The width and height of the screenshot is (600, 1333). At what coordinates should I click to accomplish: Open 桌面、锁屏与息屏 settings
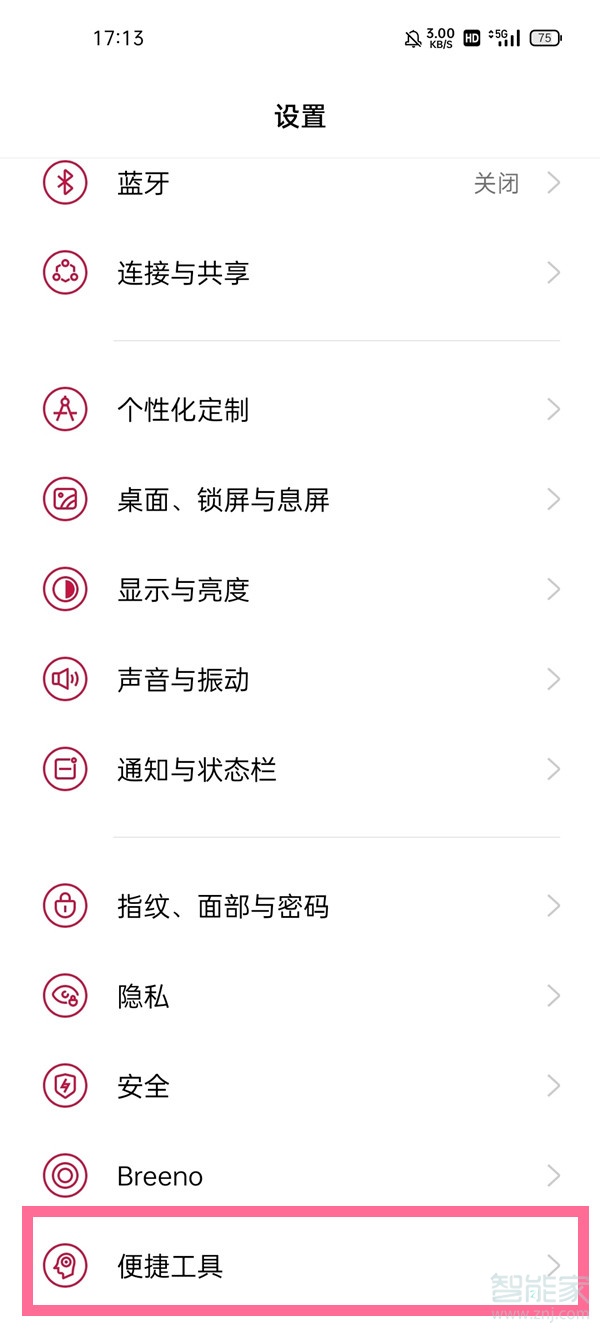[300, 500]
